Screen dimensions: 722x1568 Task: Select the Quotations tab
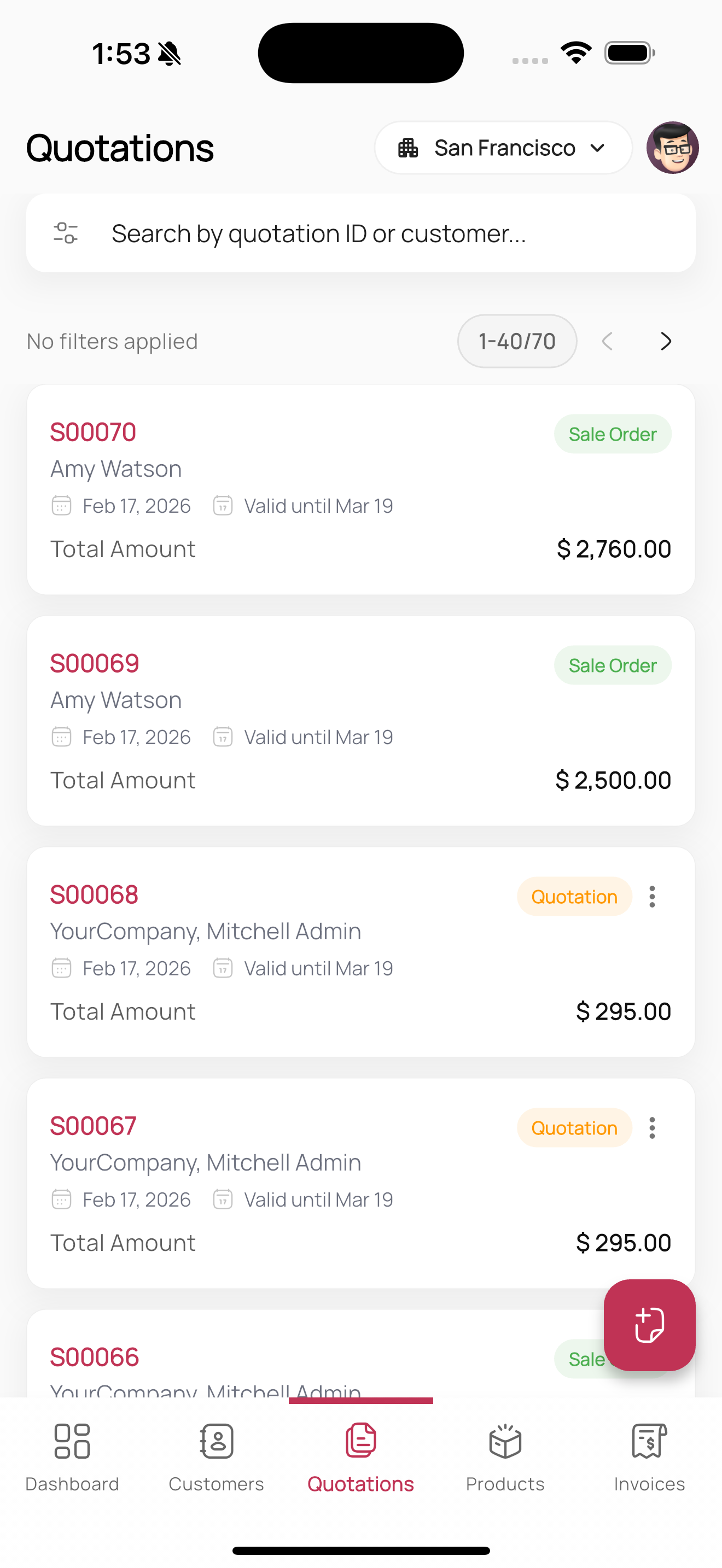pyautogui.click(x=360, y=1457)
